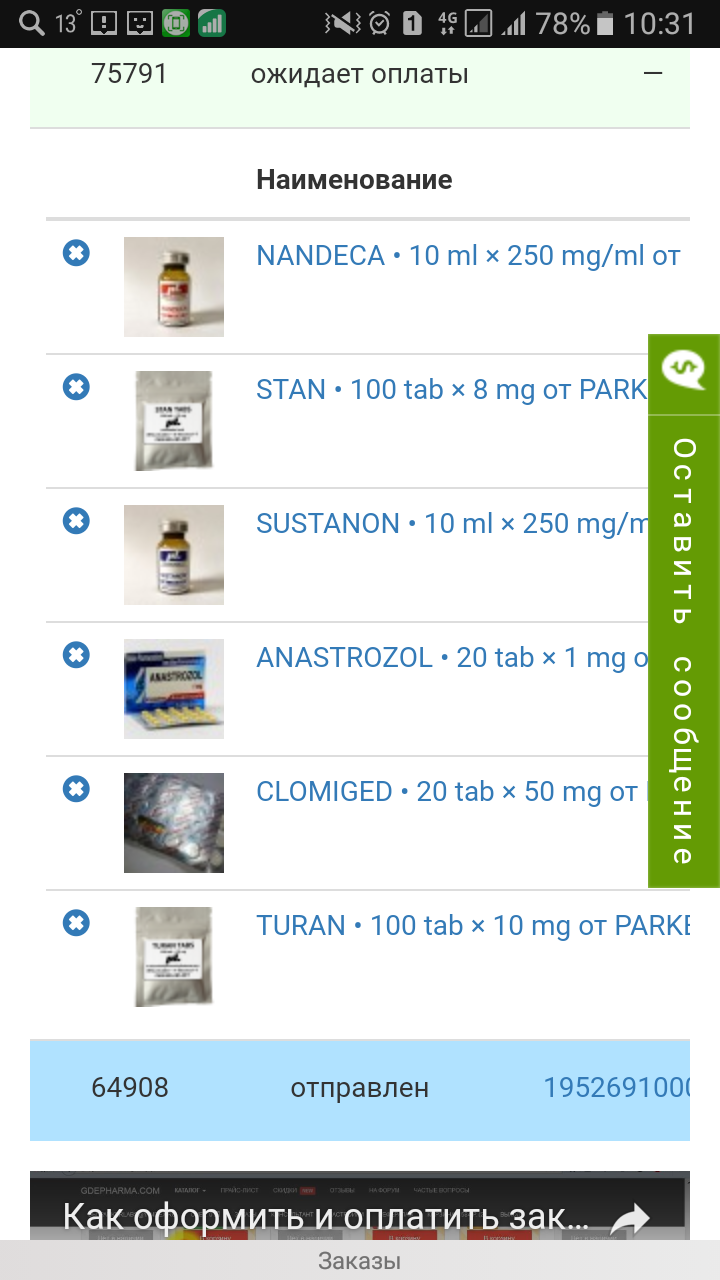720x1280 pixels.
Task: Share the «Как оформить и оплатить» video
Action: click(630, 1219)
